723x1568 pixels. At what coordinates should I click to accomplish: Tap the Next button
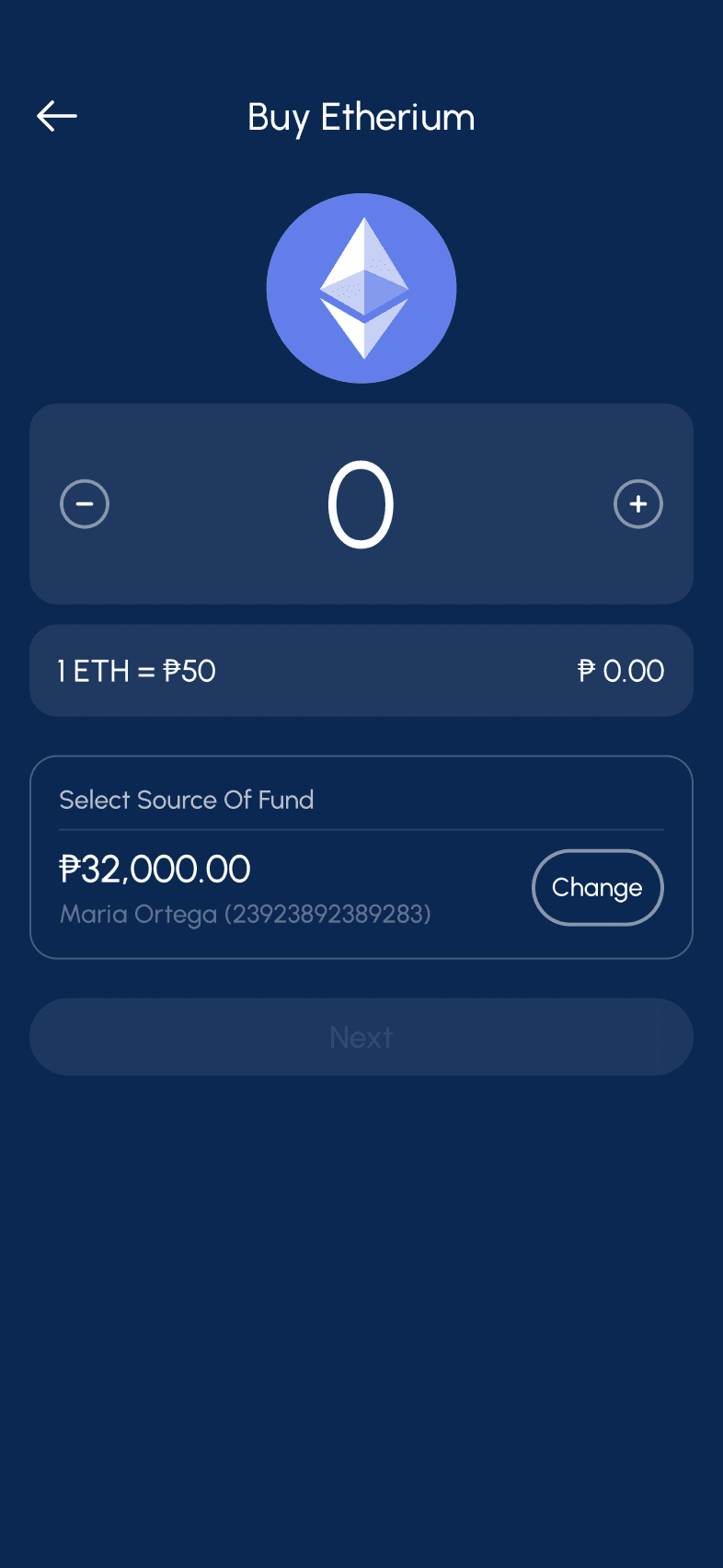tap(361, 1037)
